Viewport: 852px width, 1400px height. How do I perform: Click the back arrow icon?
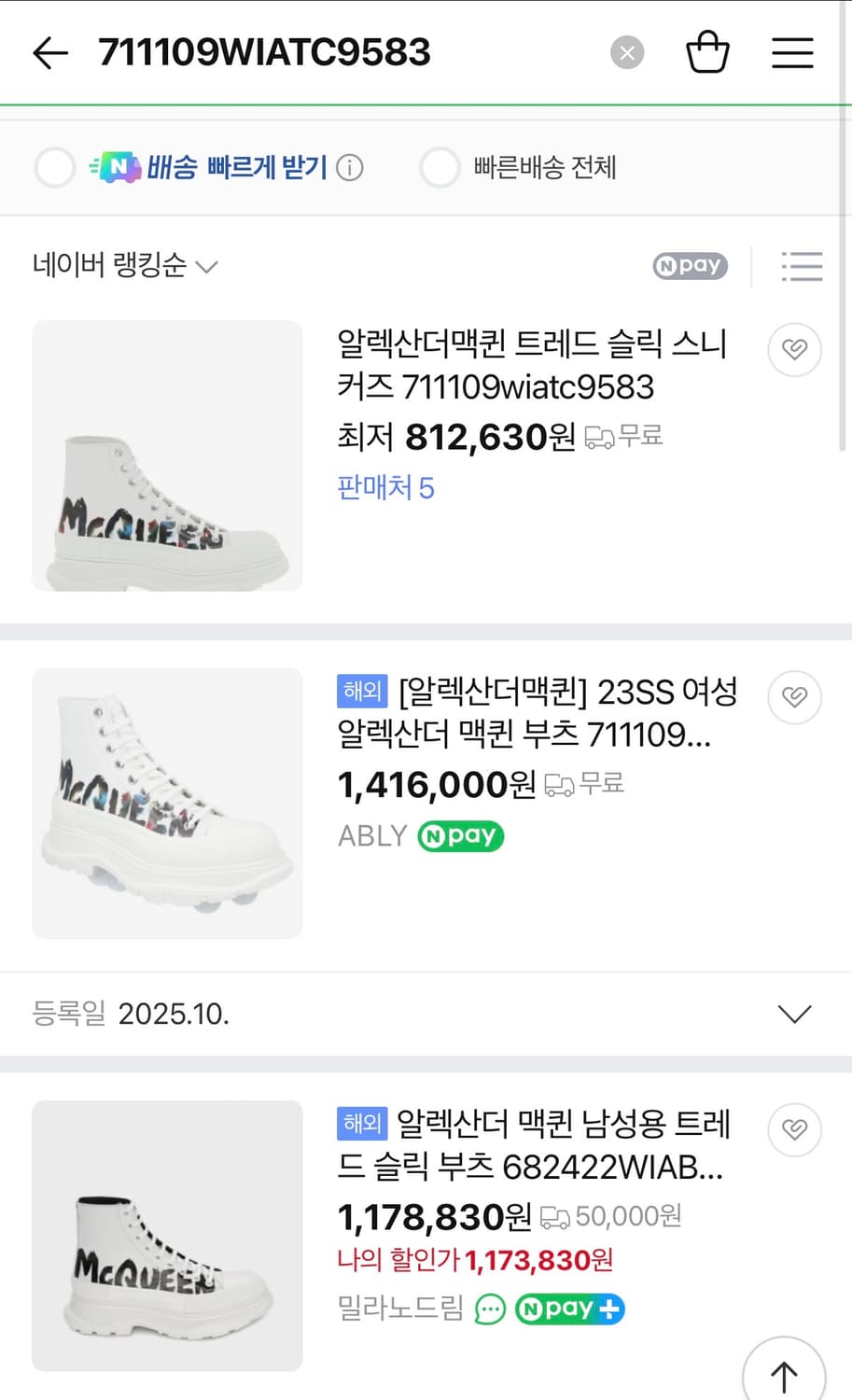coord(49,52)
